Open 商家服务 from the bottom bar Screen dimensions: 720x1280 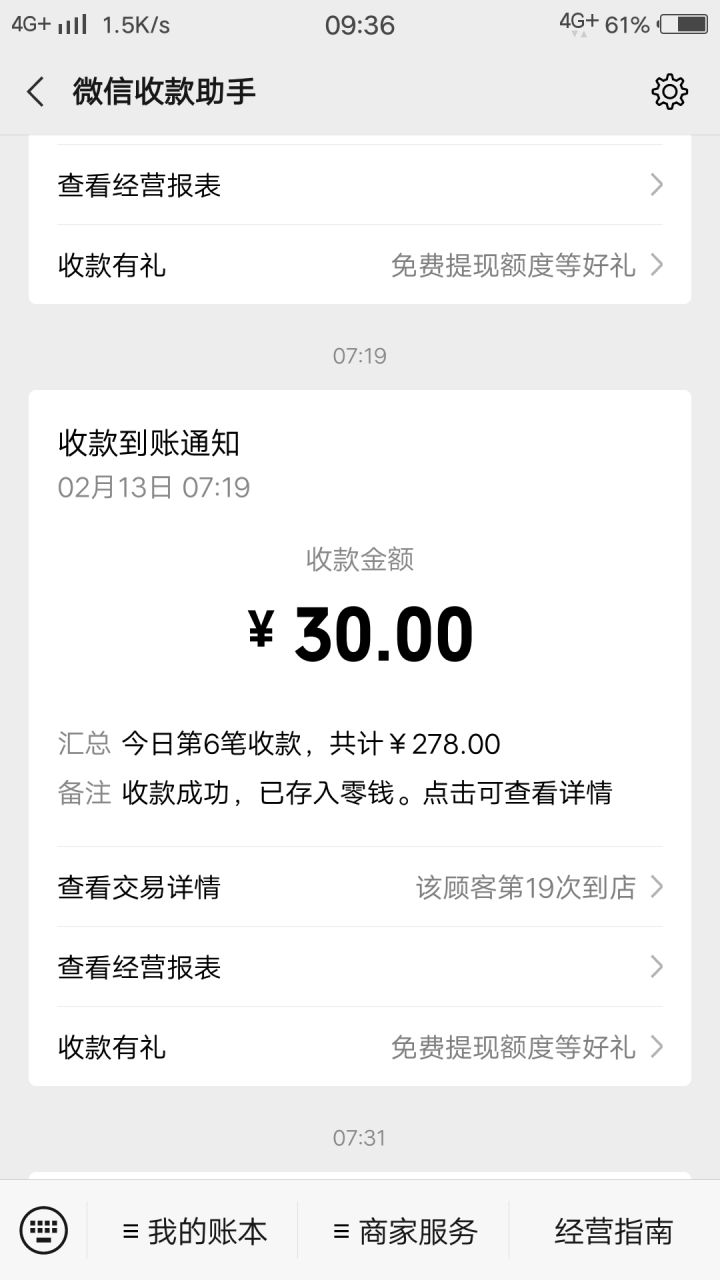[414, 1232]
